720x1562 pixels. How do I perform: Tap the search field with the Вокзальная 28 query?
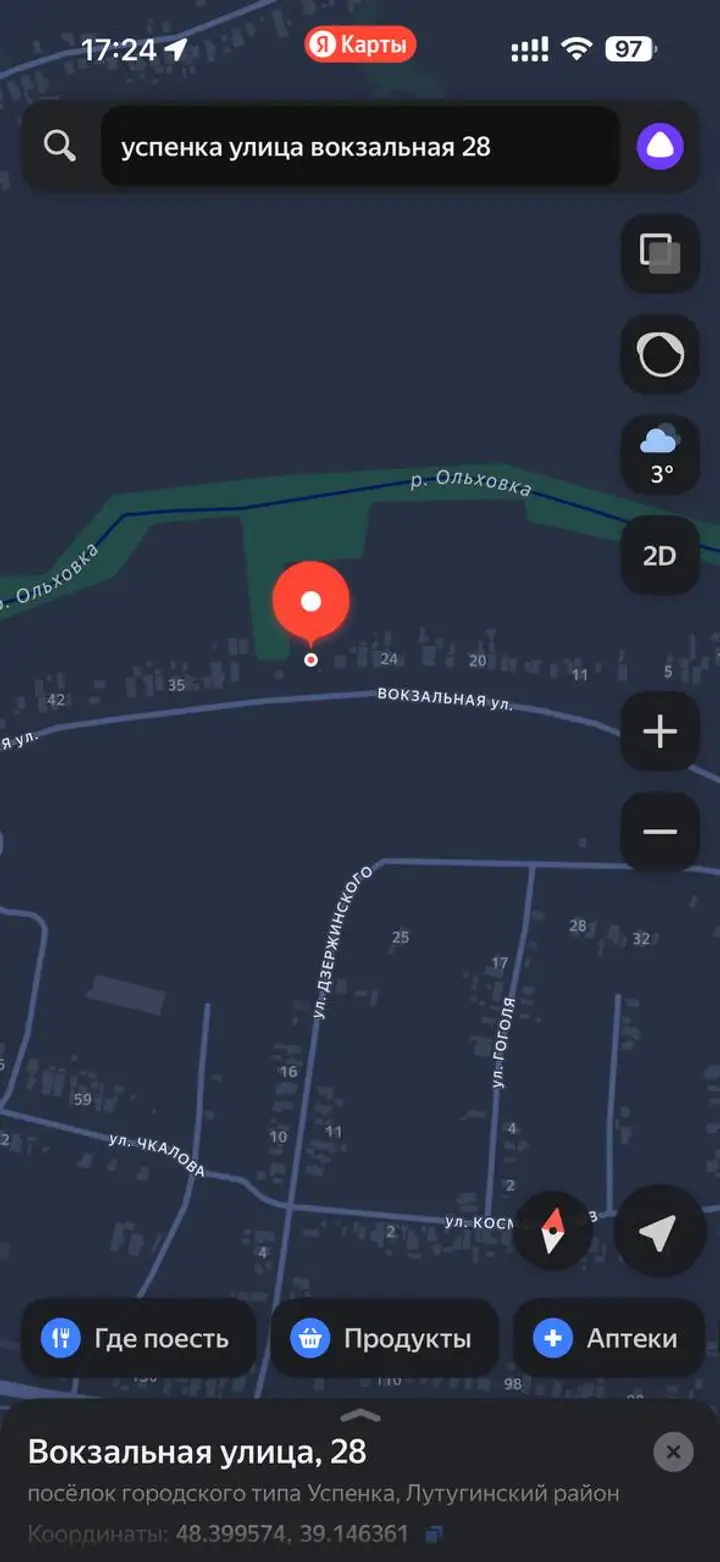pyautogui.click(x=360, y=147)
